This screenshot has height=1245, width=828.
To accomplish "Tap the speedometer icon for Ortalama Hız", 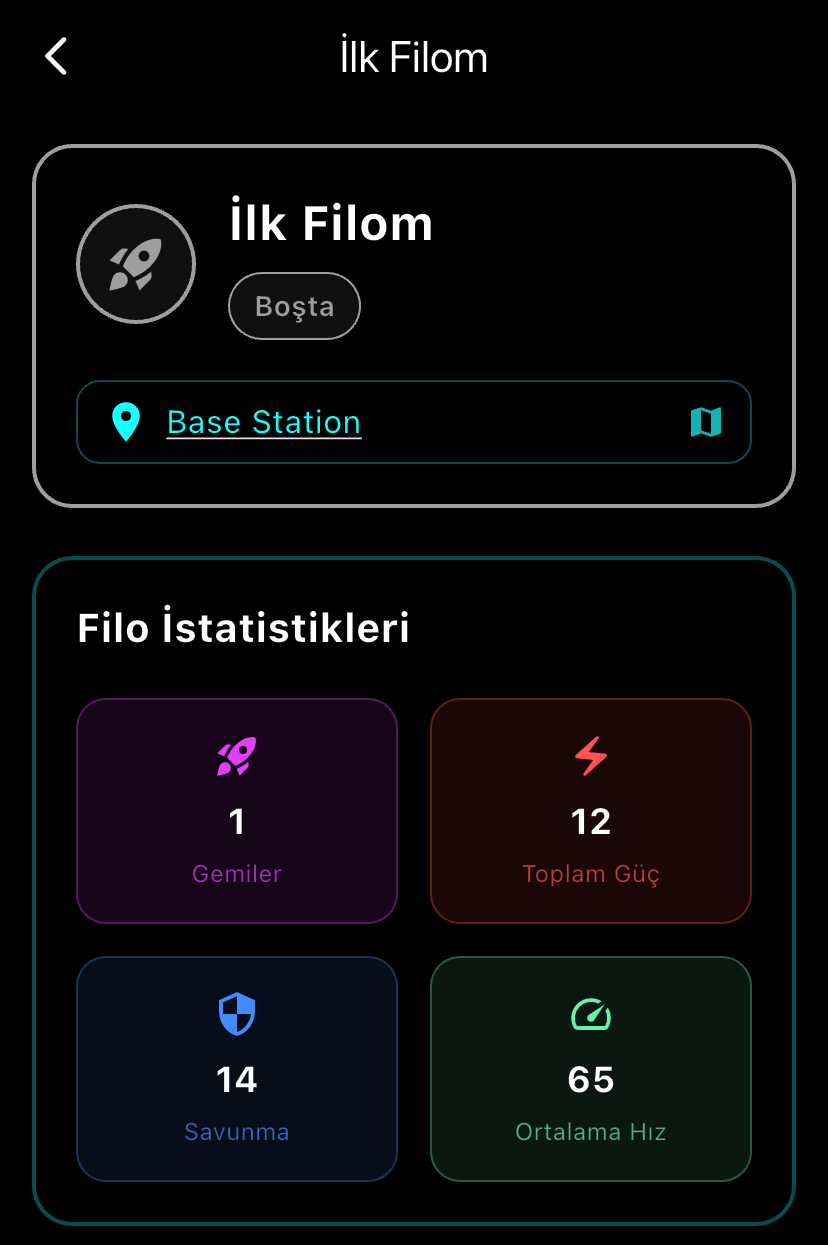I will (x=590, y=1015).
